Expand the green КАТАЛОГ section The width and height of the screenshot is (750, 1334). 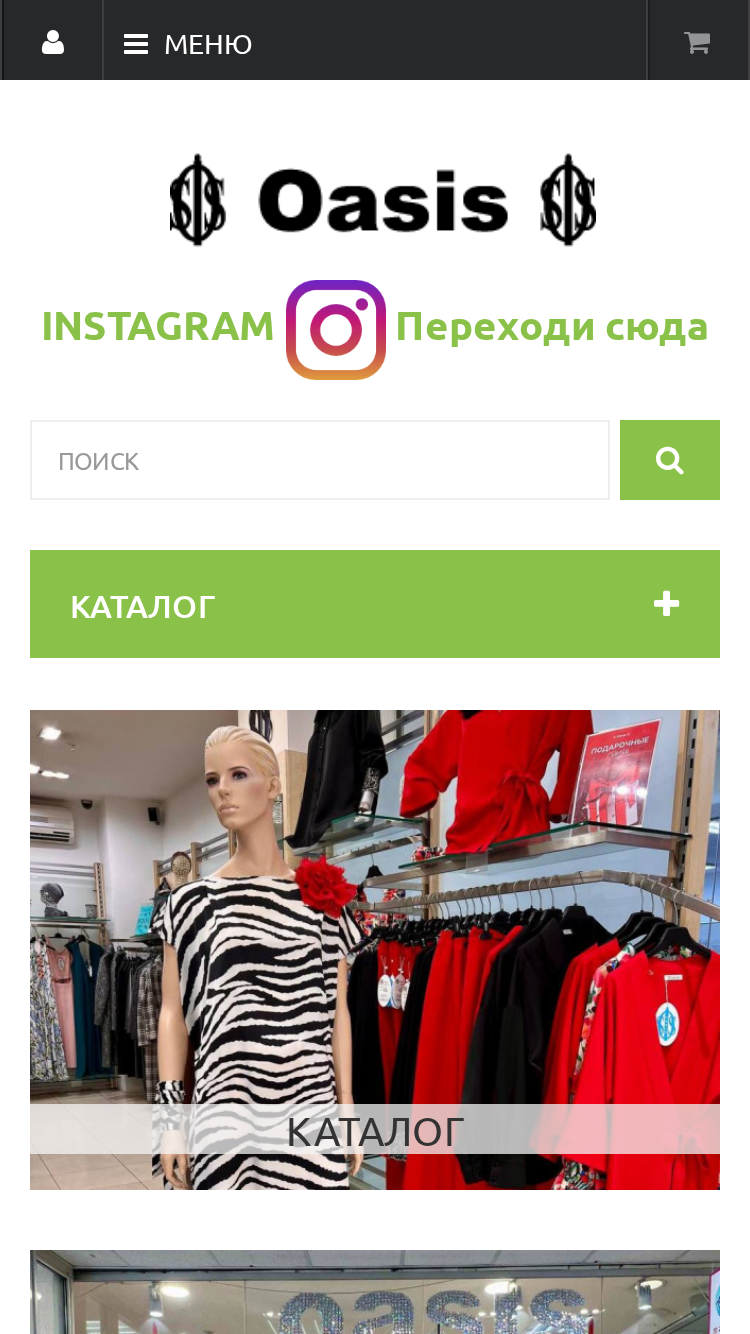375,604
